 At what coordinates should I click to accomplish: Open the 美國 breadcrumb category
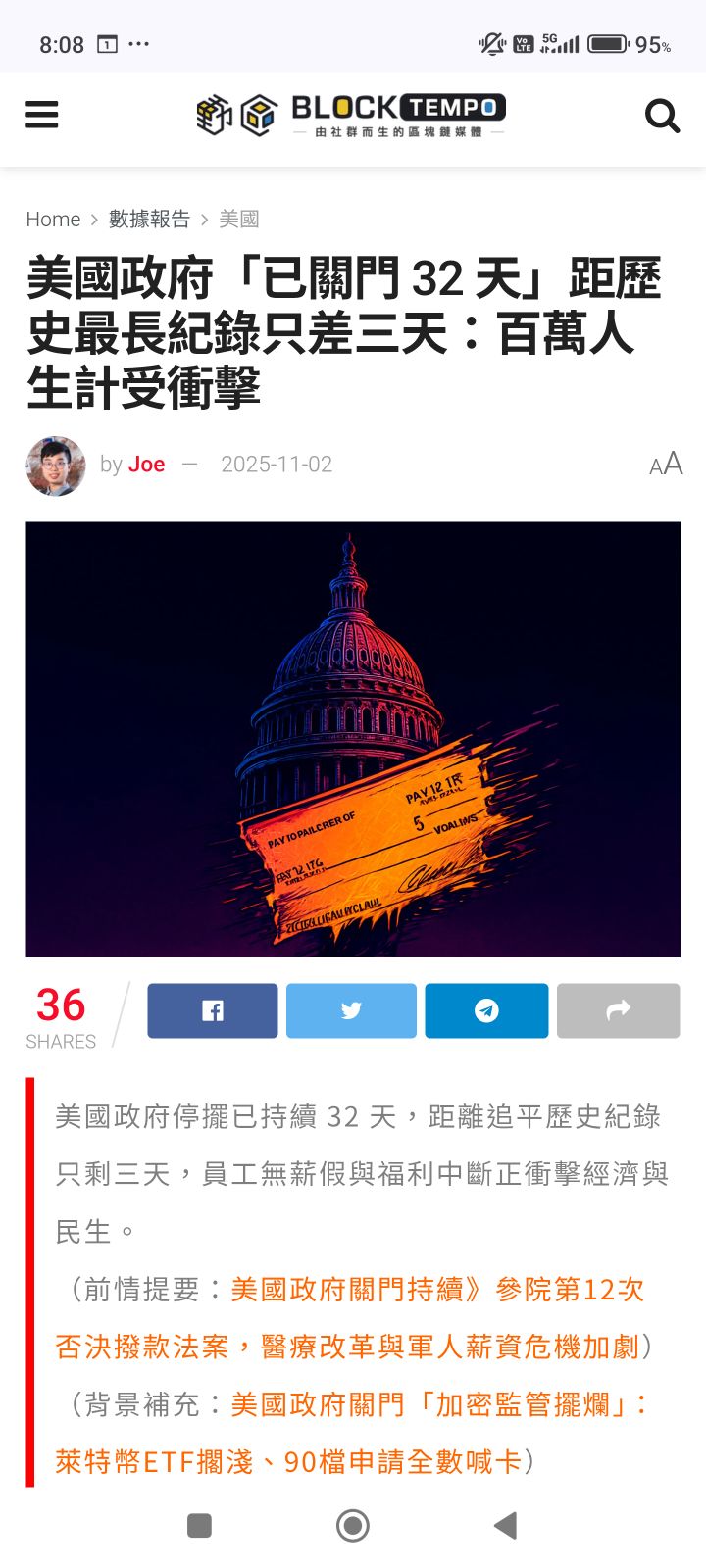click(x=239, y=220)
